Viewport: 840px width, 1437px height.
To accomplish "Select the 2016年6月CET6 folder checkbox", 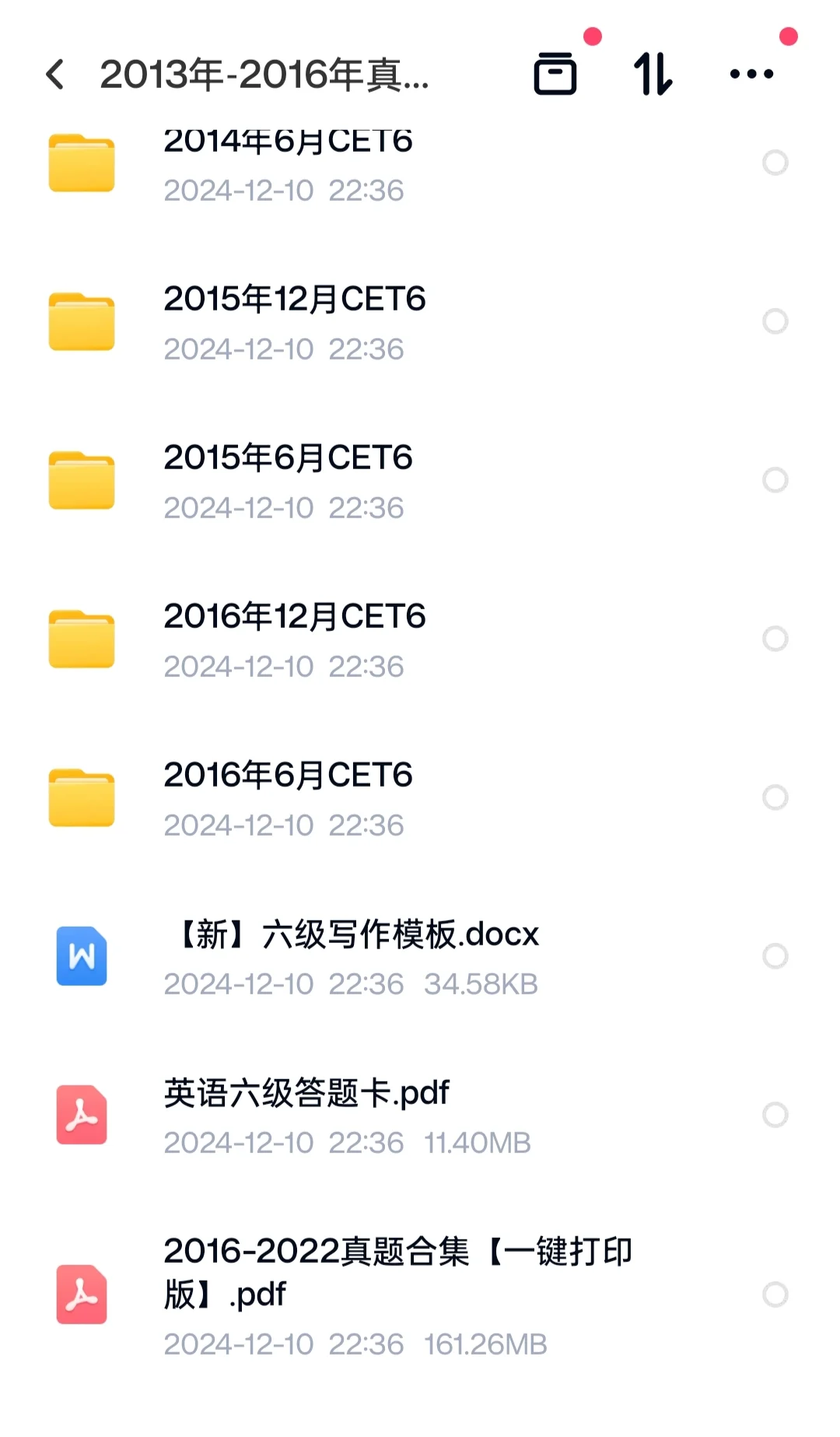I will (775, 797).
